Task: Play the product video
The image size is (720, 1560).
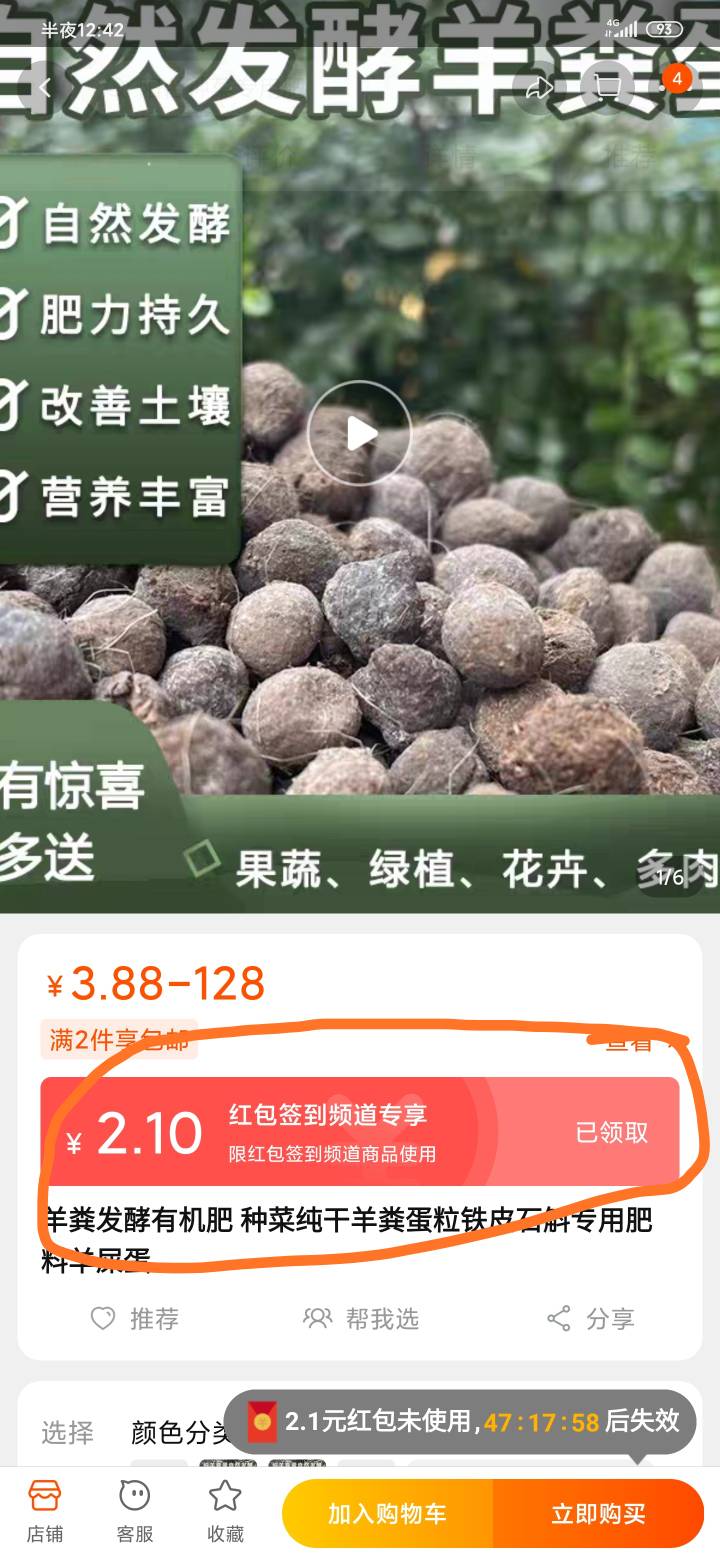Action: click(x=359, y=433)
